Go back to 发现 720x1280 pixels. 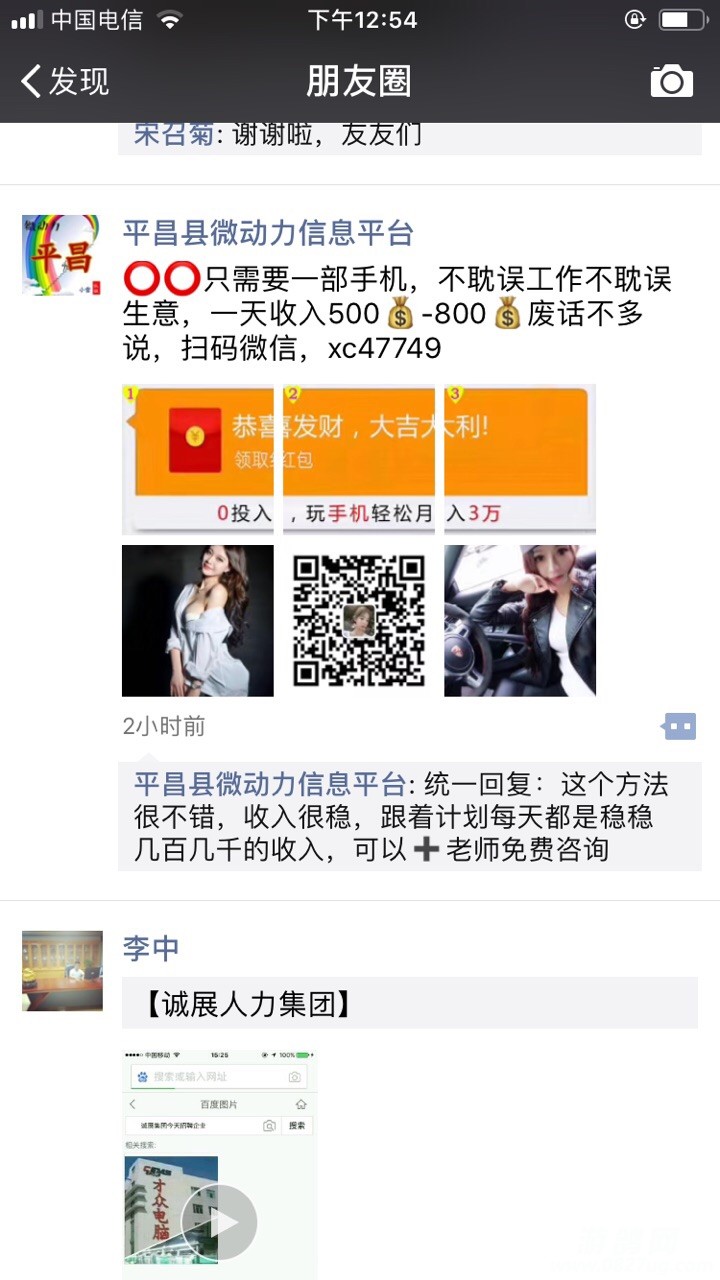[65, 81]
